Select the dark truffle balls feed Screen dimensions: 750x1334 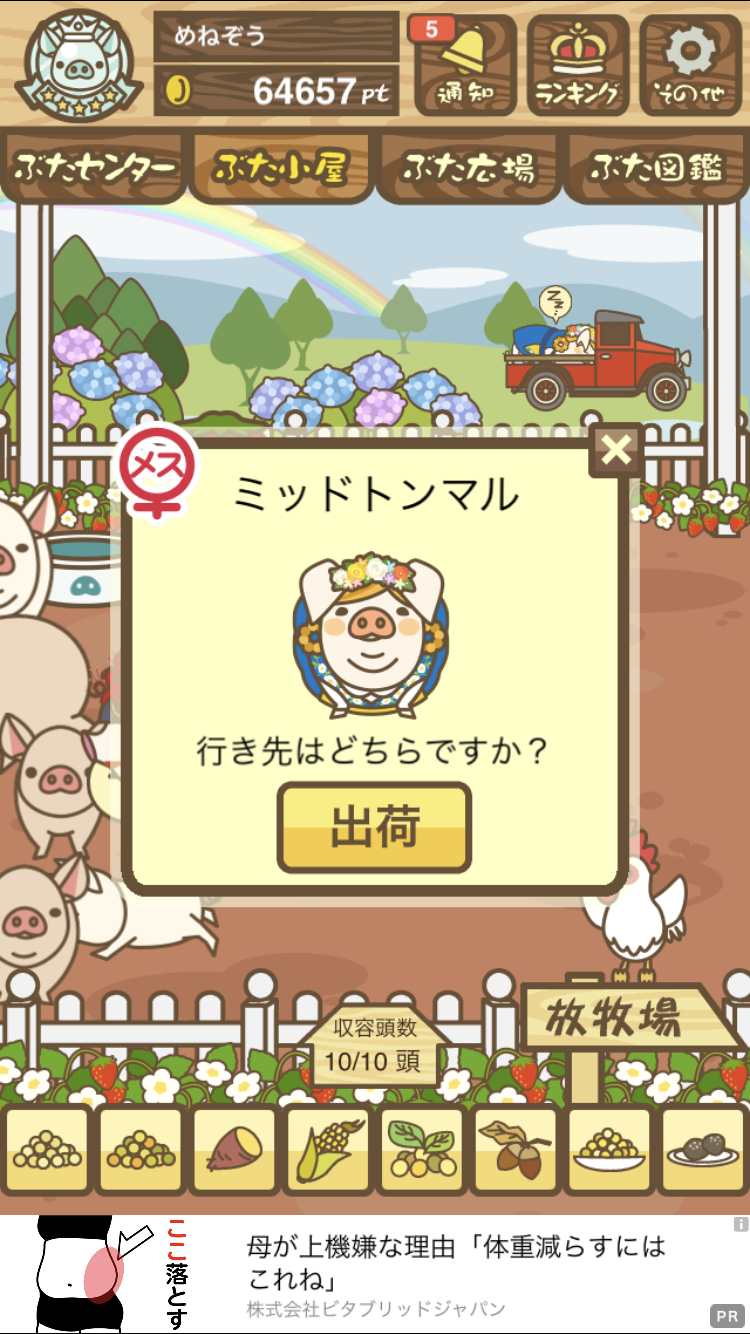[x=704, y=1150]
